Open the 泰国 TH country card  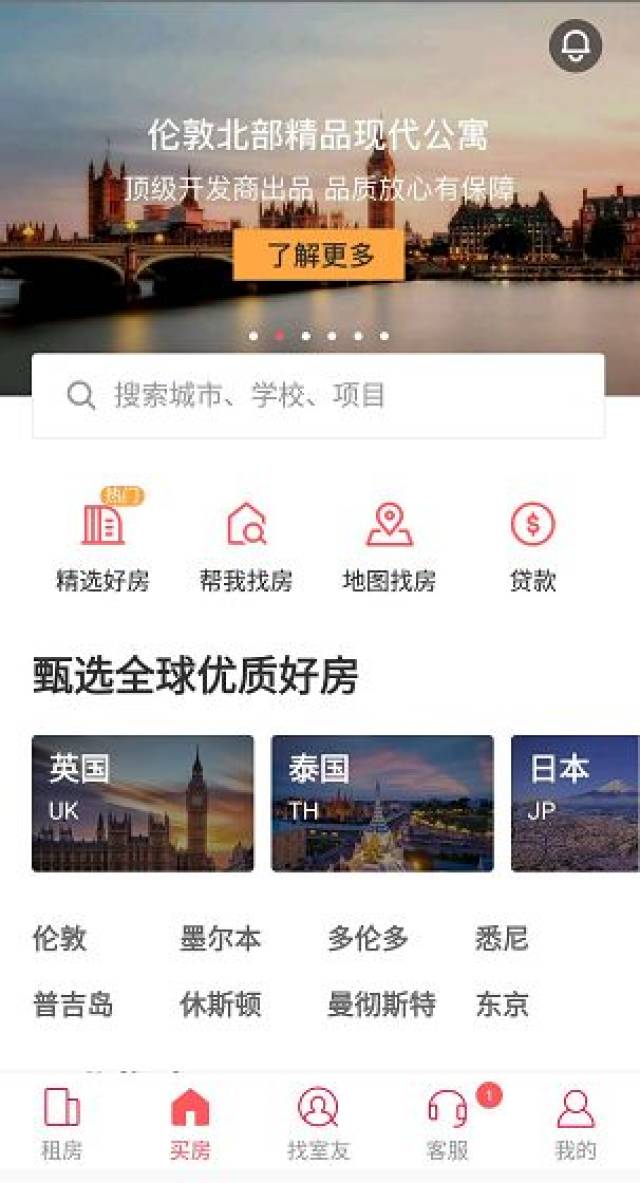[x=382, y=803]
